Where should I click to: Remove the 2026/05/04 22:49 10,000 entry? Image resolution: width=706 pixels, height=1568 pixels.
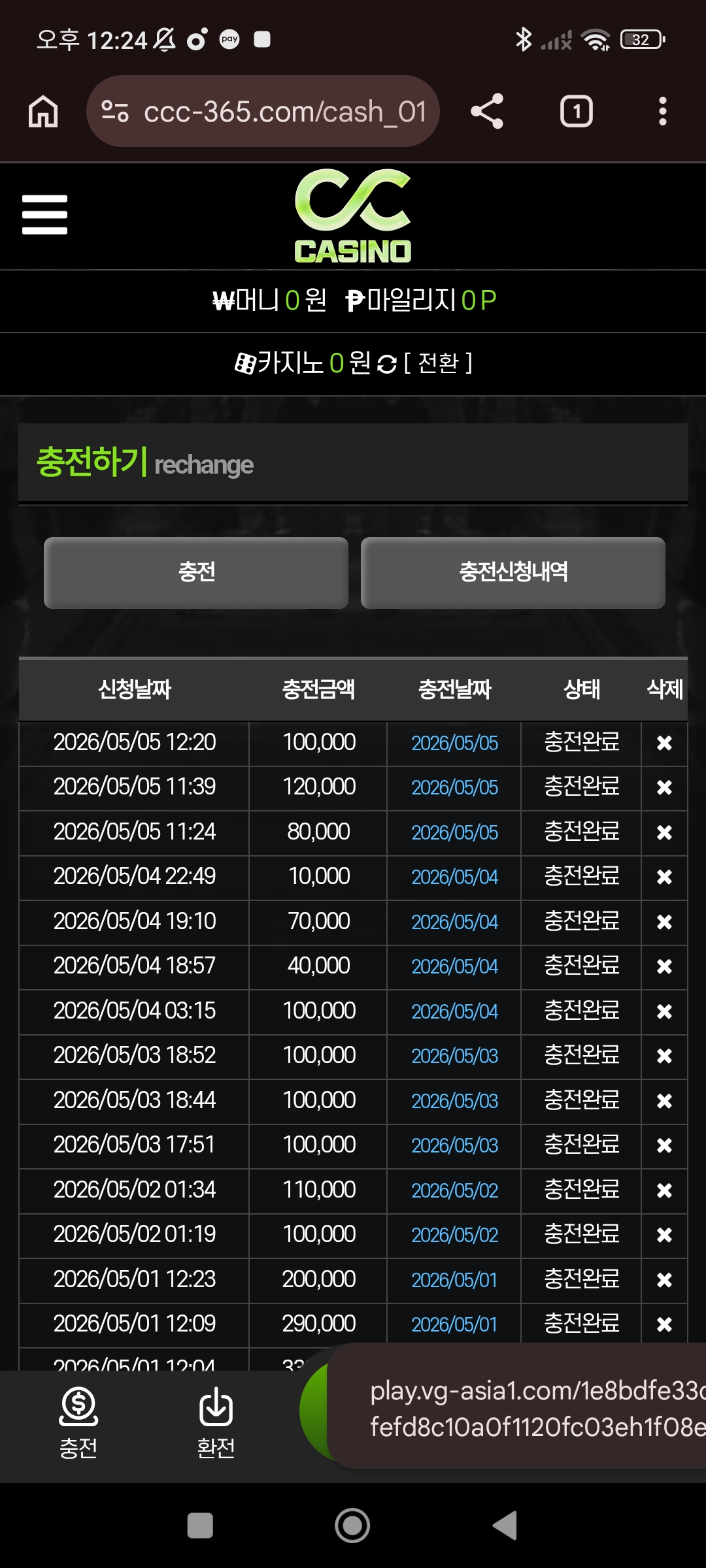pos(664,877)
